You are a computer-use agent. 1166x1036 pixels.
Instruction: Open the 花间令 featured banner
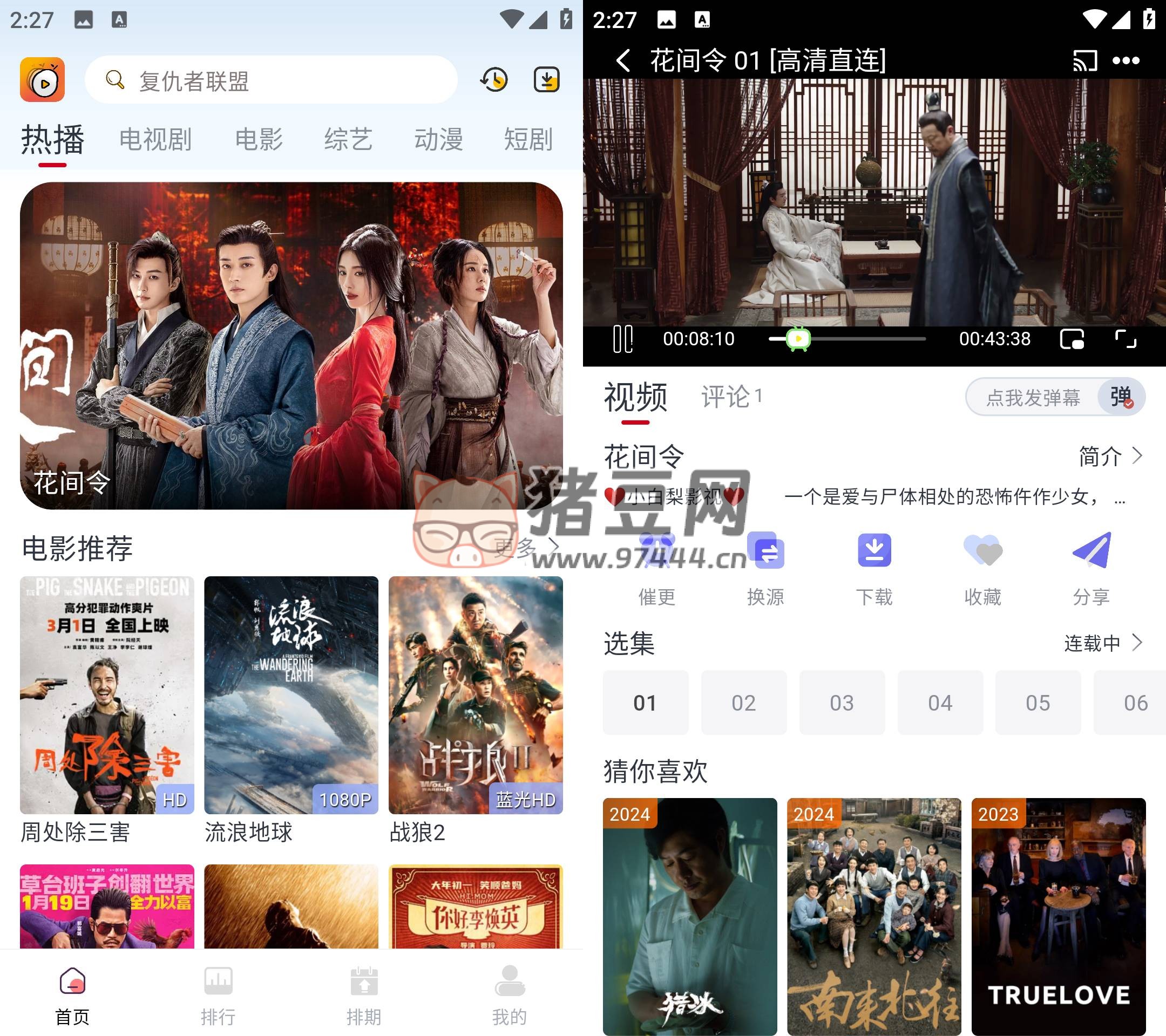[x=291, y=345]
